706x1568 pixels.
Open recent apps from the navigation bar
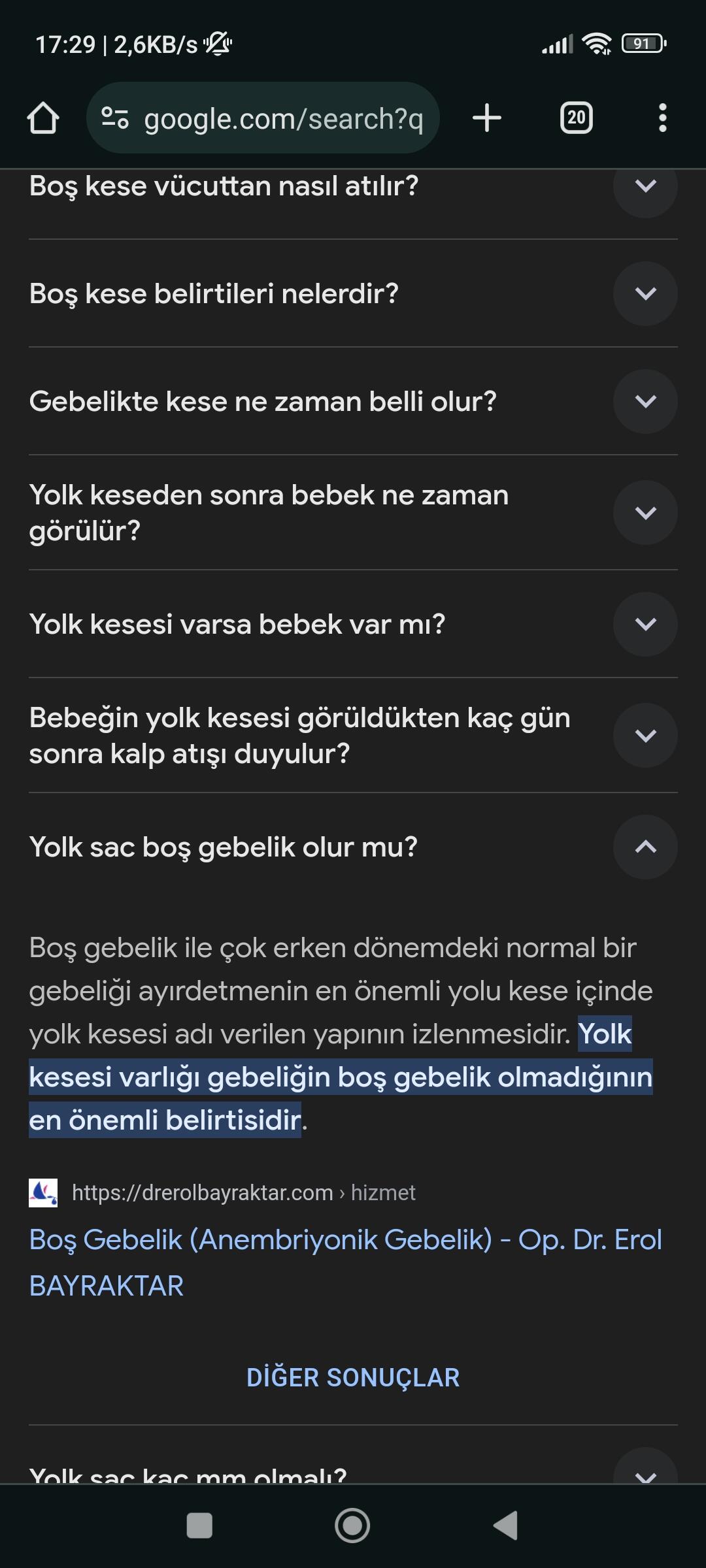pos(199,1526)
